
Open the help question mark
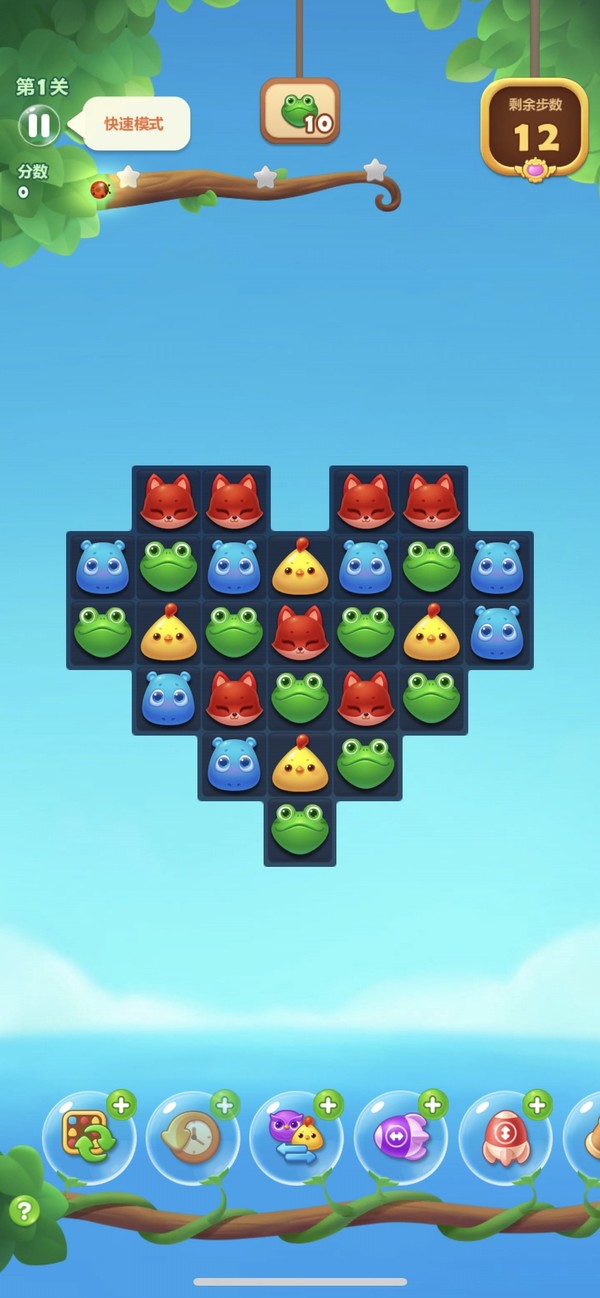(24, 1211)
